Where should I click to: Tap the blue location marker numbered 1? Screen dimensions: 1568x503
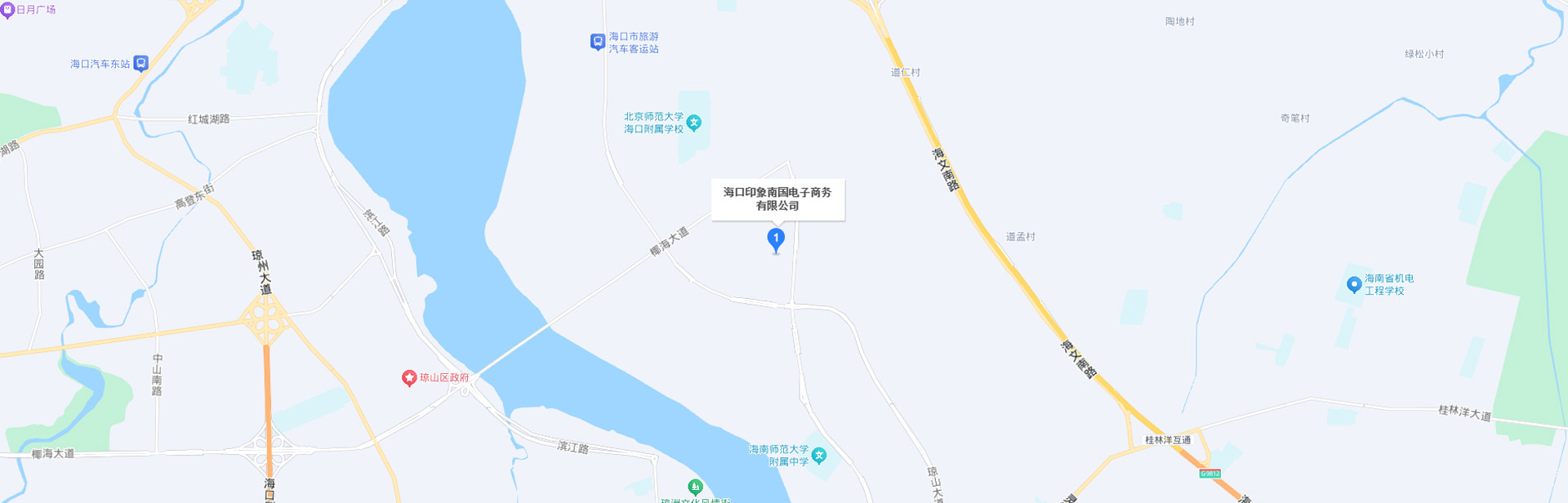(776, 239)
